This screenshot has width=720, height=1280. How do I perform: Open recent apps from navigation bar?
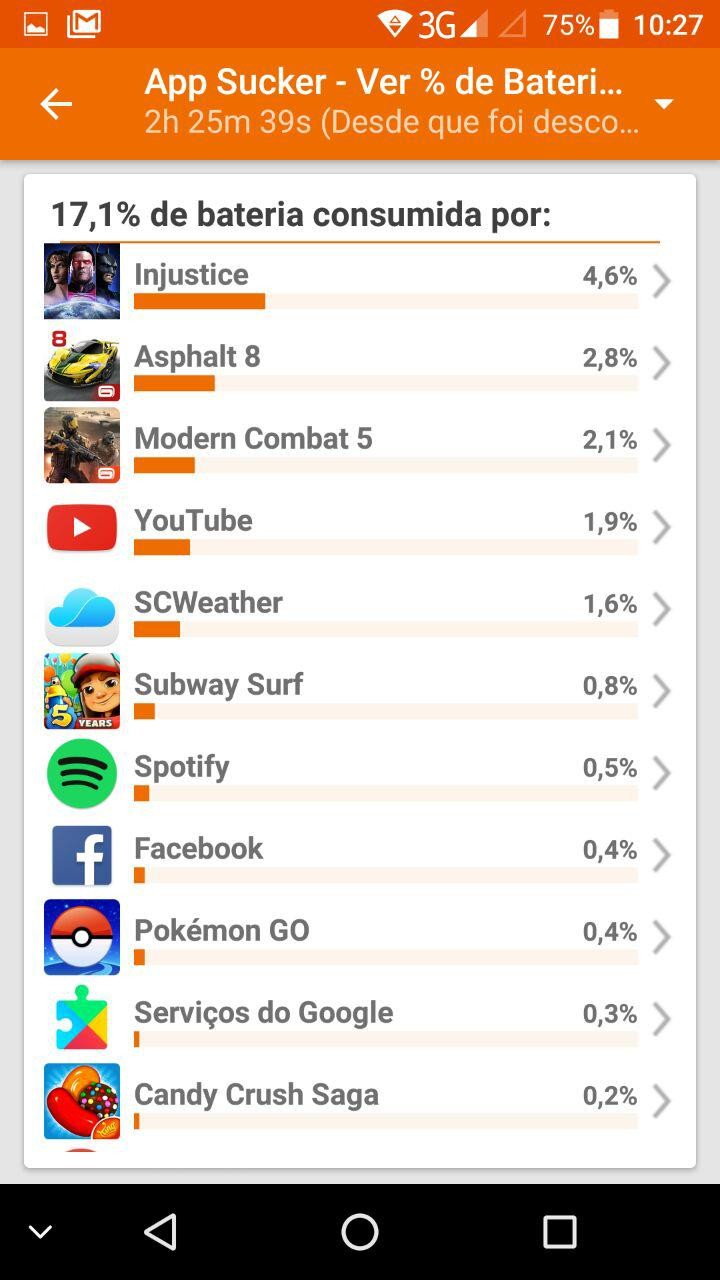point(560,1232)
